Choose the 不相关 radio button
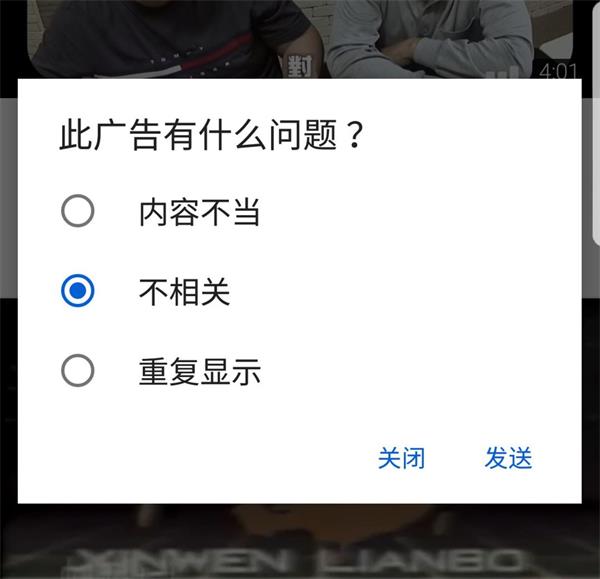600x579 pixels. tap(78, 292)
